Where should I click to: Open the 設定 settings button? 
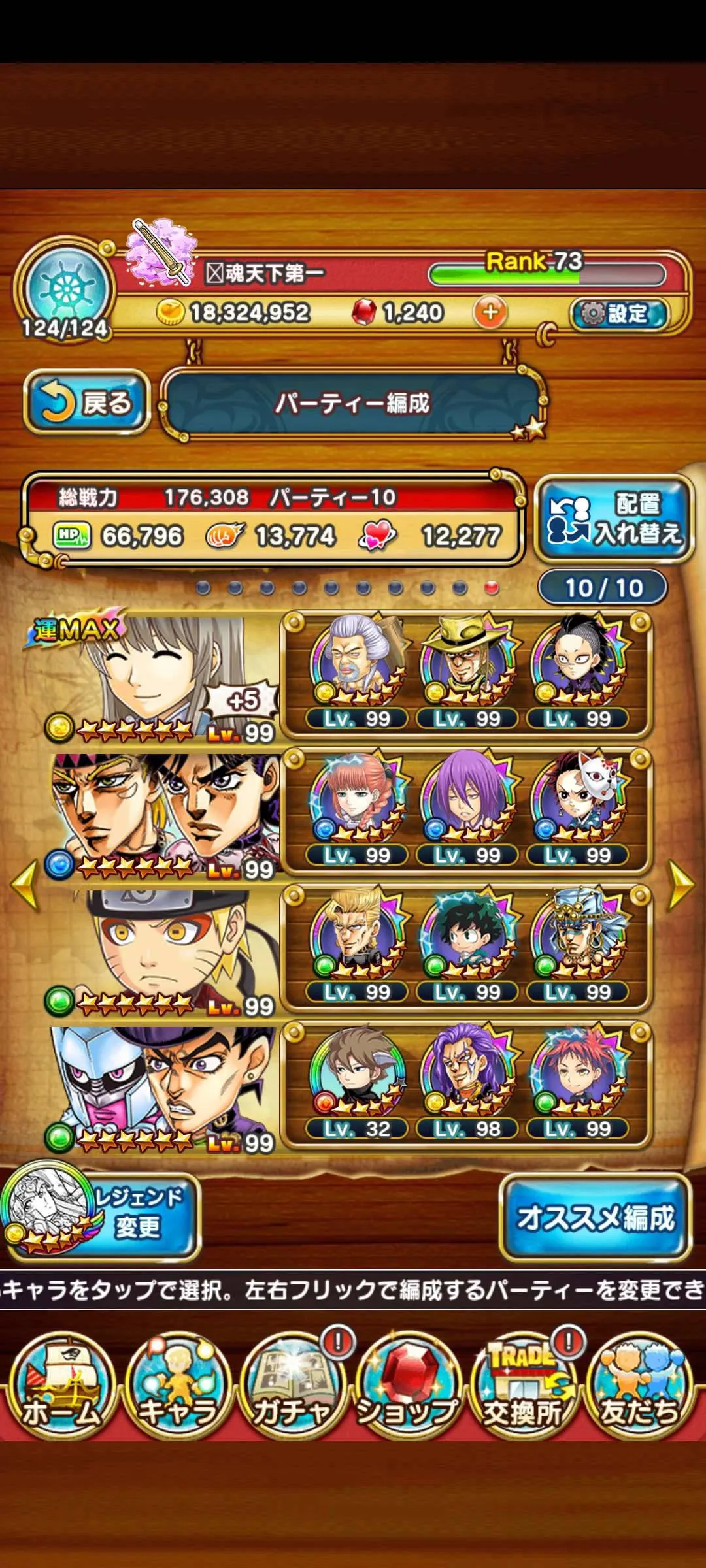619,314
